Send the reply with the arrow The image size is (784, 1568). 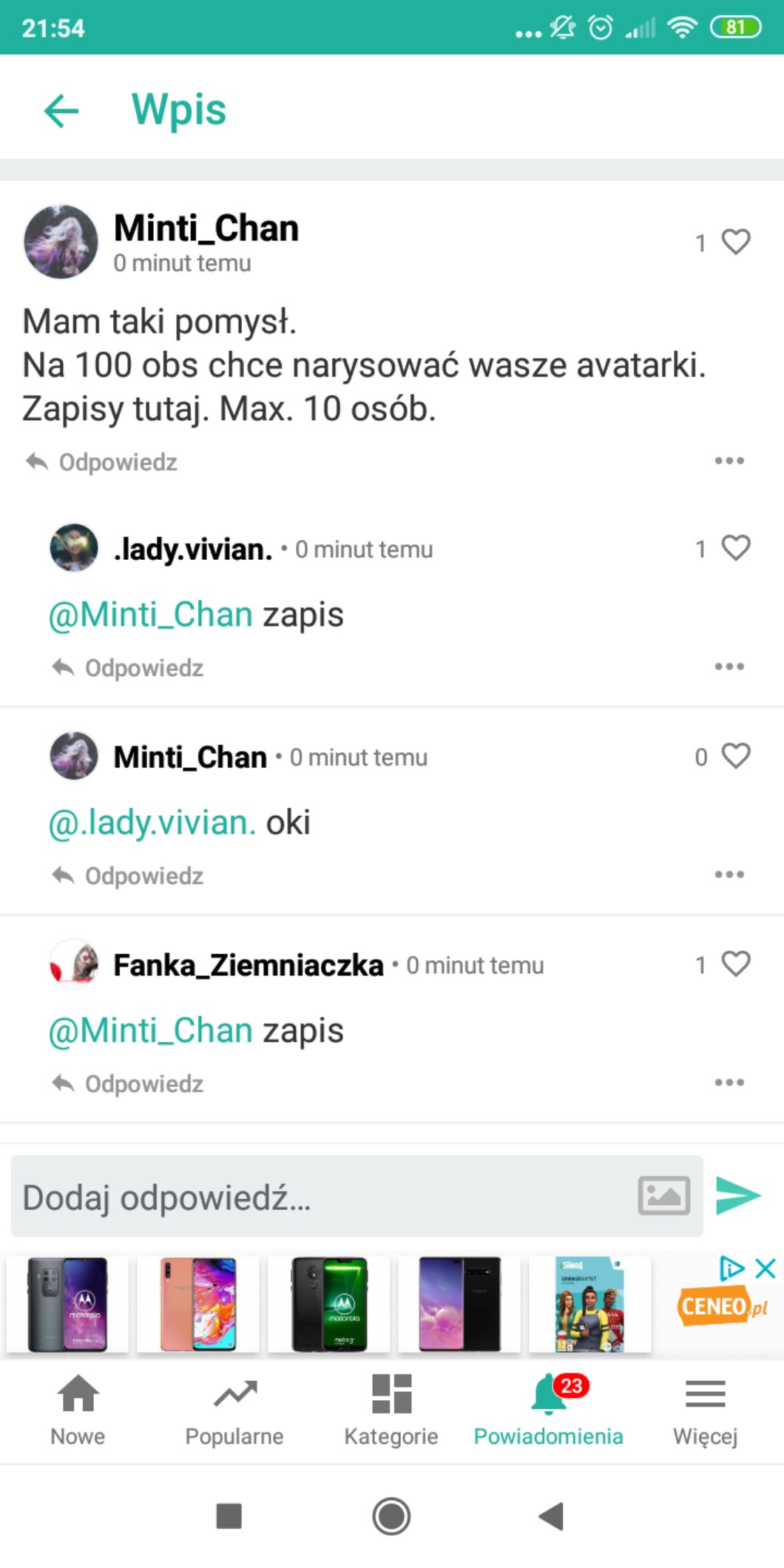738,1195
